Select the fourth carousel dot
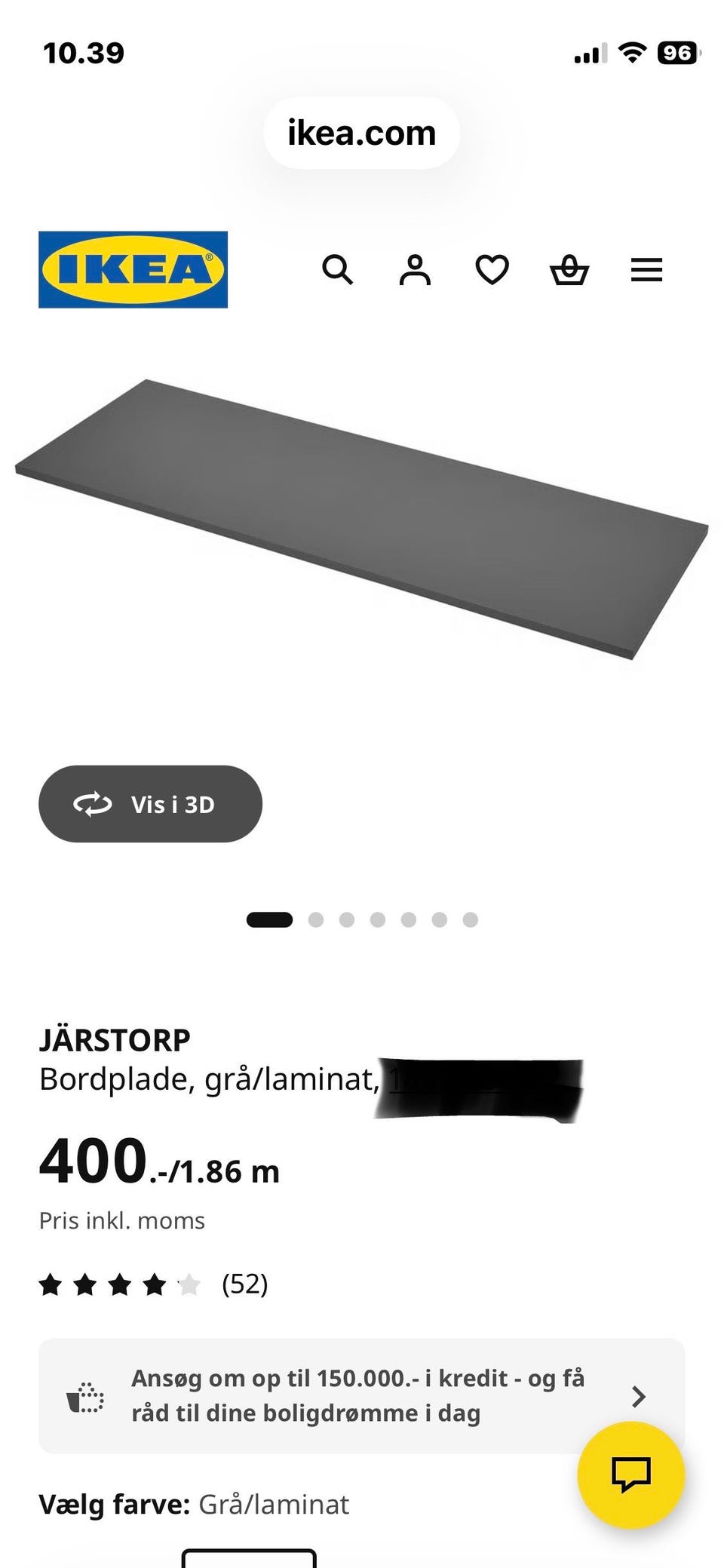Viewport: 724px width, 1568px height. (x=377, y=919)
